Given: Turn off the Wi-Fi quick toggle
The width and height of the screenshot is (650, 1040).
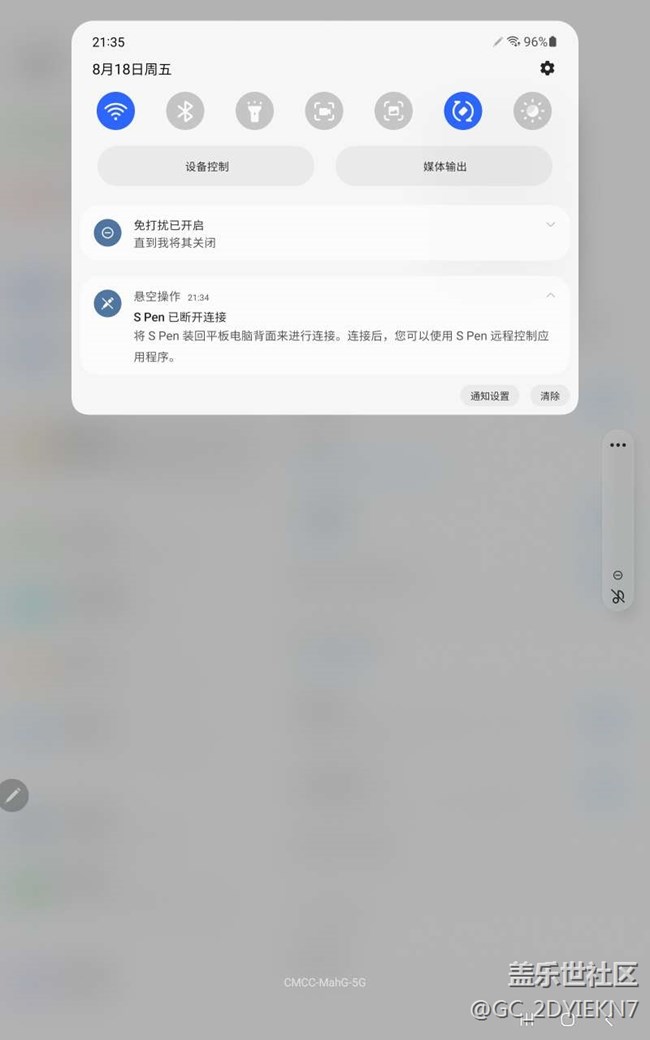Looking at the screenshot, I should 116,111.
